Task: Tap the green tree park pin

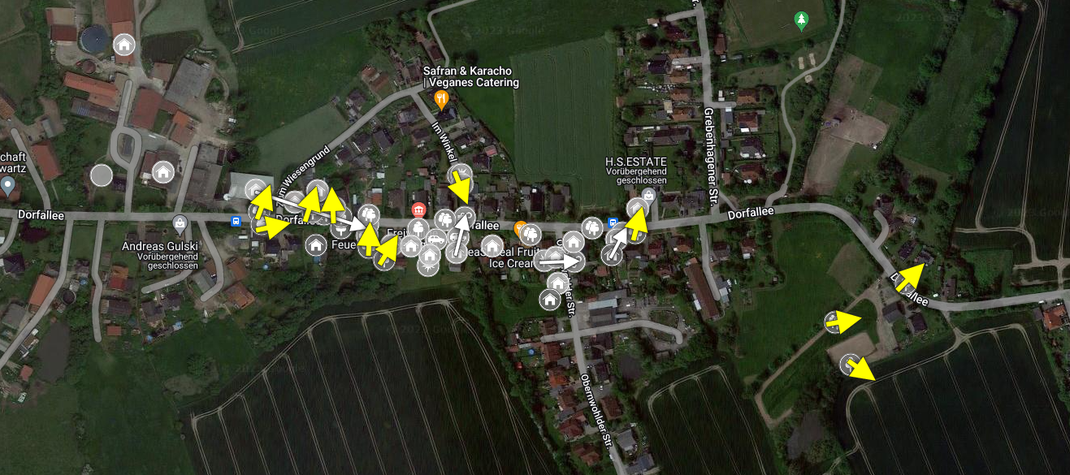Action: (799, 20)
